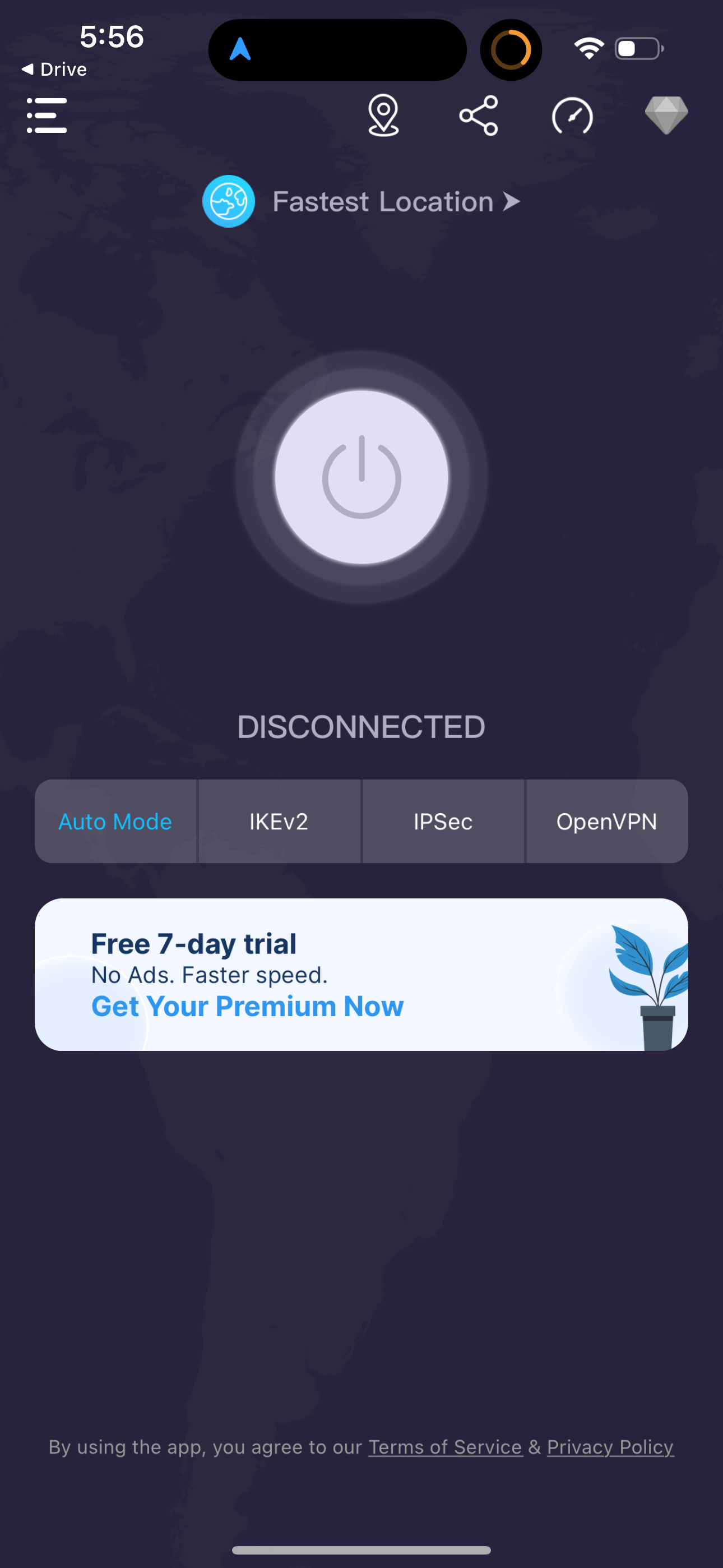The width and height of the screenshot is (723, 1568).
Task: Select the Auto Mode protocol tab
Action: (x=115, y=821)
